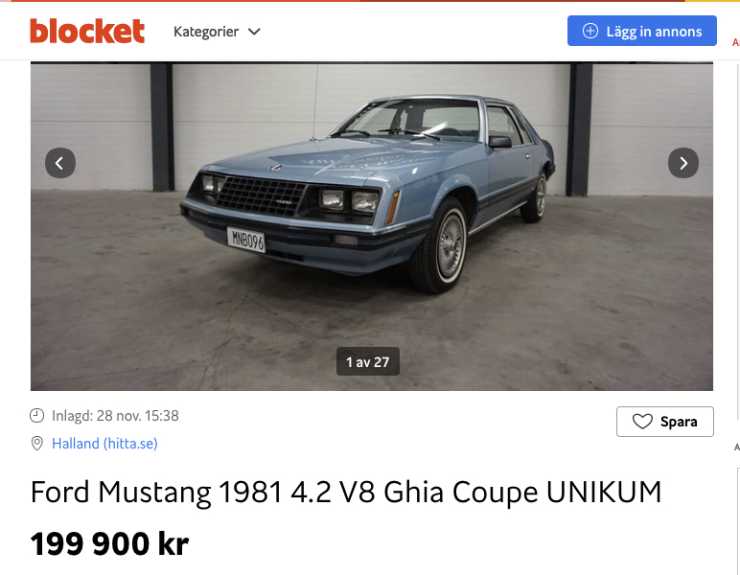Show the previous car photo
Screen dimensions: 740x575
coord(60,162)
